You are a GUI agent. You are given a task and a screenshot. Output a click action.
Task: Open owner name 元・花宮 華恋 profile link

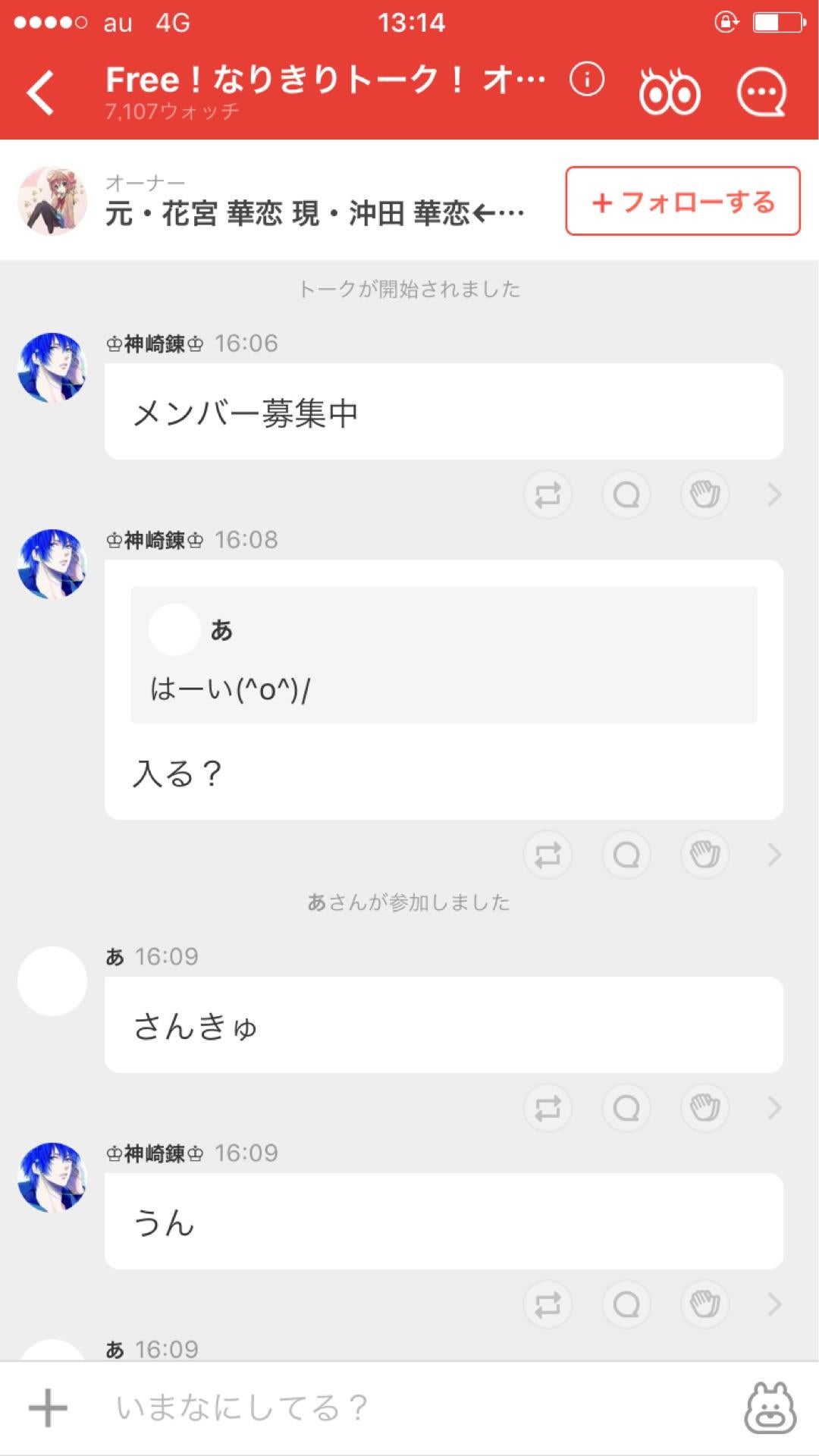314,212
